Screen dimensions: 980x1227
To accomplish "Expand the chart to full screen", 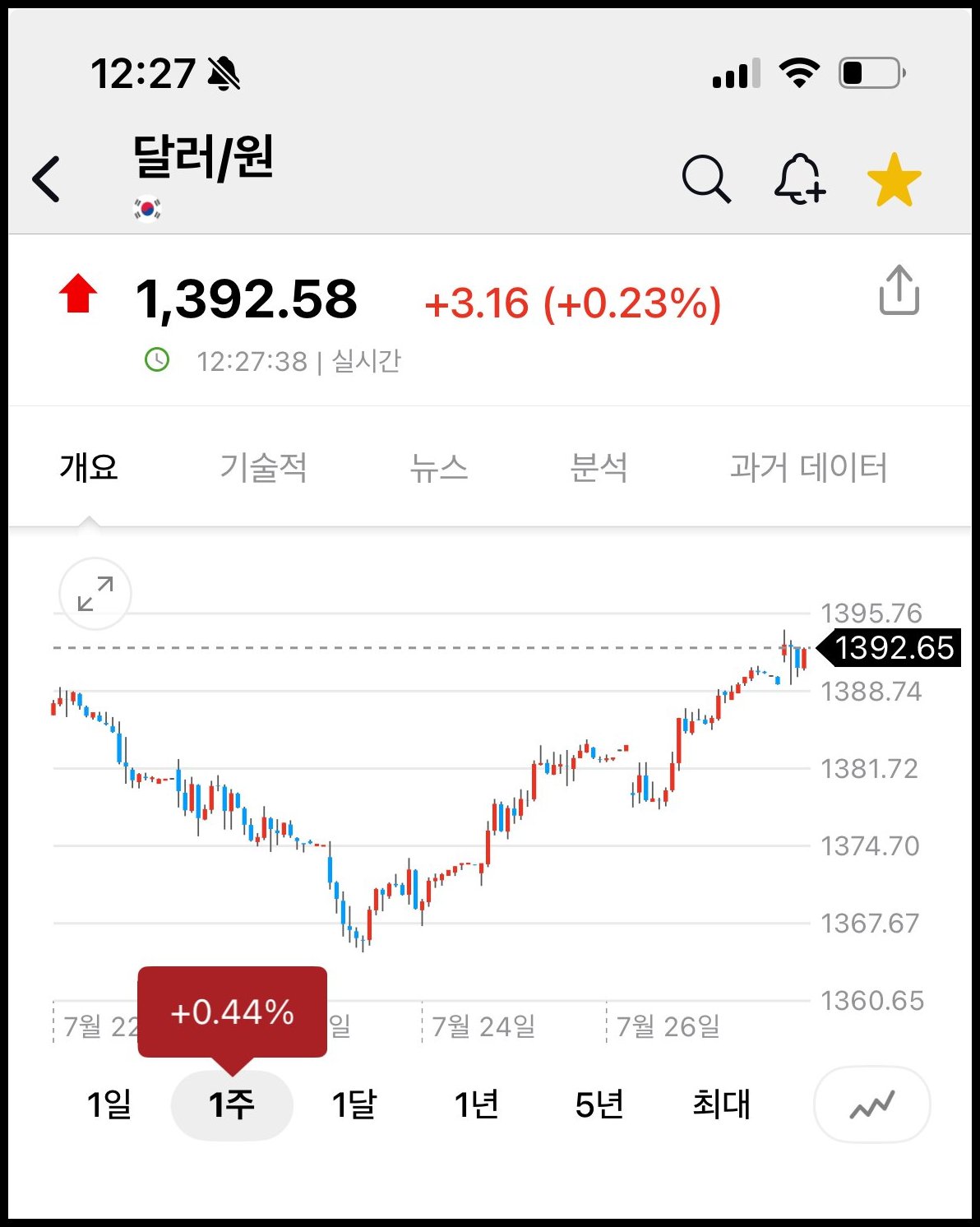I will [95, 594].
